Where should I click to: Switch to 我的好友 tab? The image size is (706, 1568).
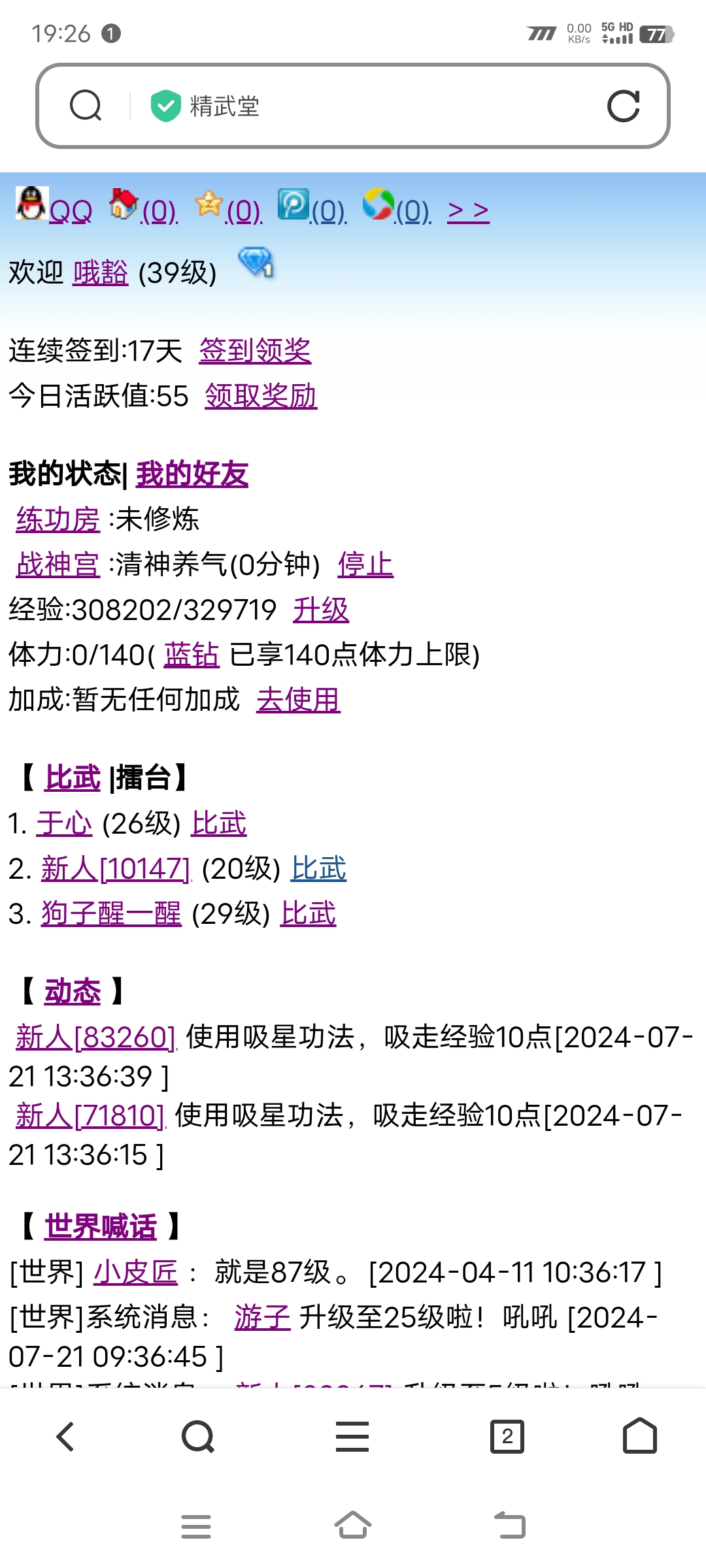click(x=192, y=474)
